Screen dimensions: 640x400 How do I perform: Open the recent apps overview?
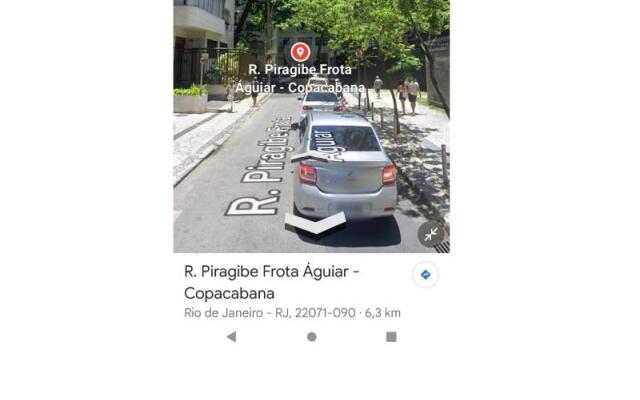391,337
